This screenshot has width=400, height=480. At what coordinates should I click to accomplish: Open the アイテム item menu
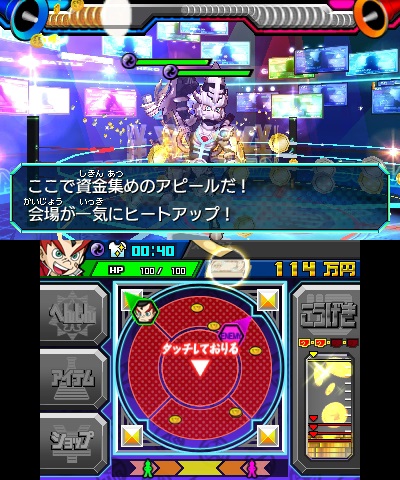[73, 379]
